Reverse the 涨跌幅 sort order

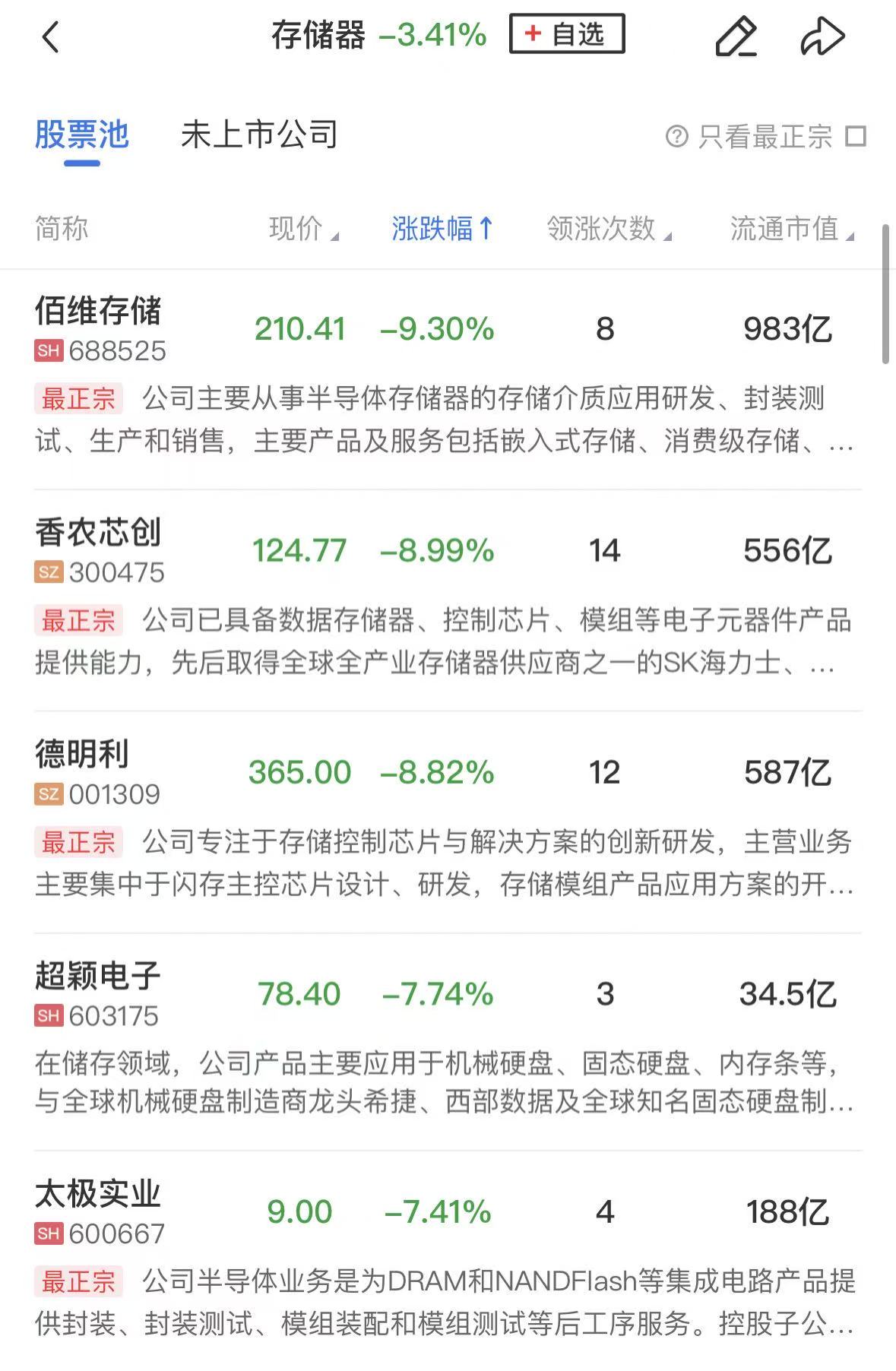pyautogui.click(x=442, y=228)
